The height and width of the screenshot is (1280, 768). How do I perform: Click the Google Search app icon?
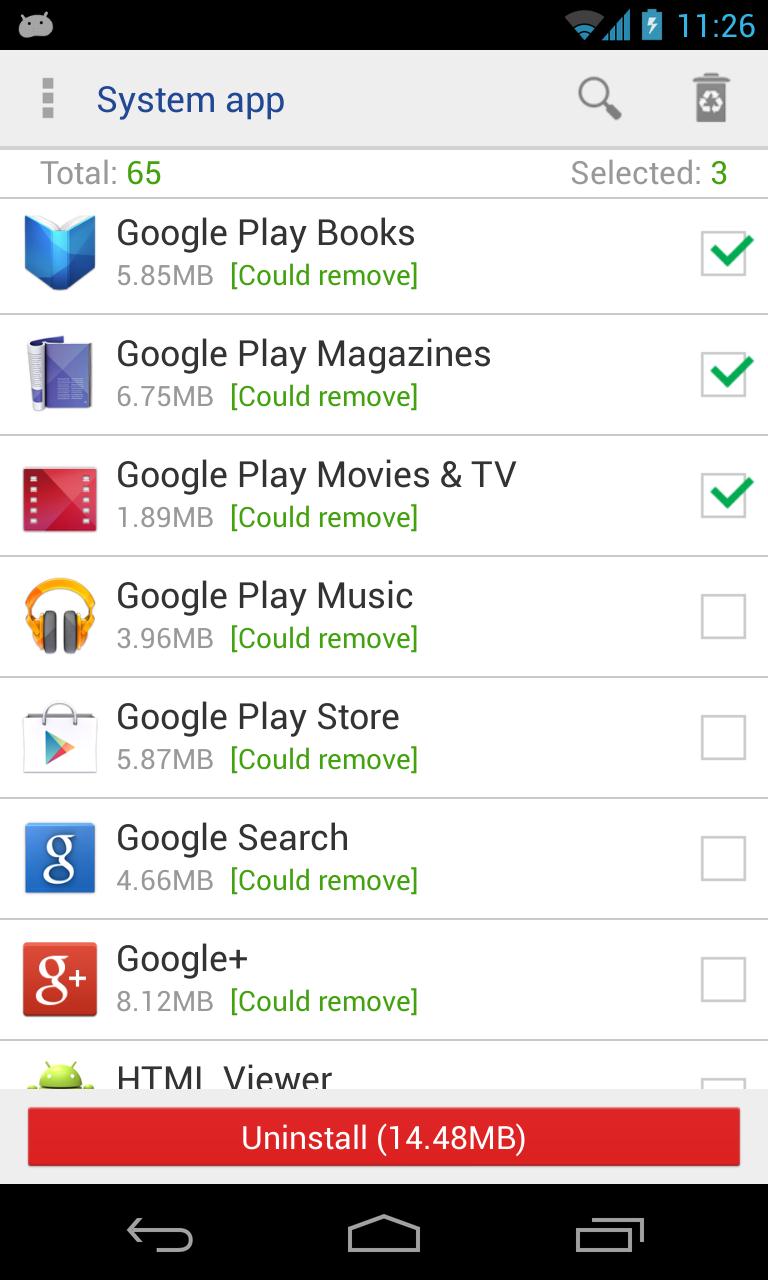pyautogui.click(x=59, y=858)
